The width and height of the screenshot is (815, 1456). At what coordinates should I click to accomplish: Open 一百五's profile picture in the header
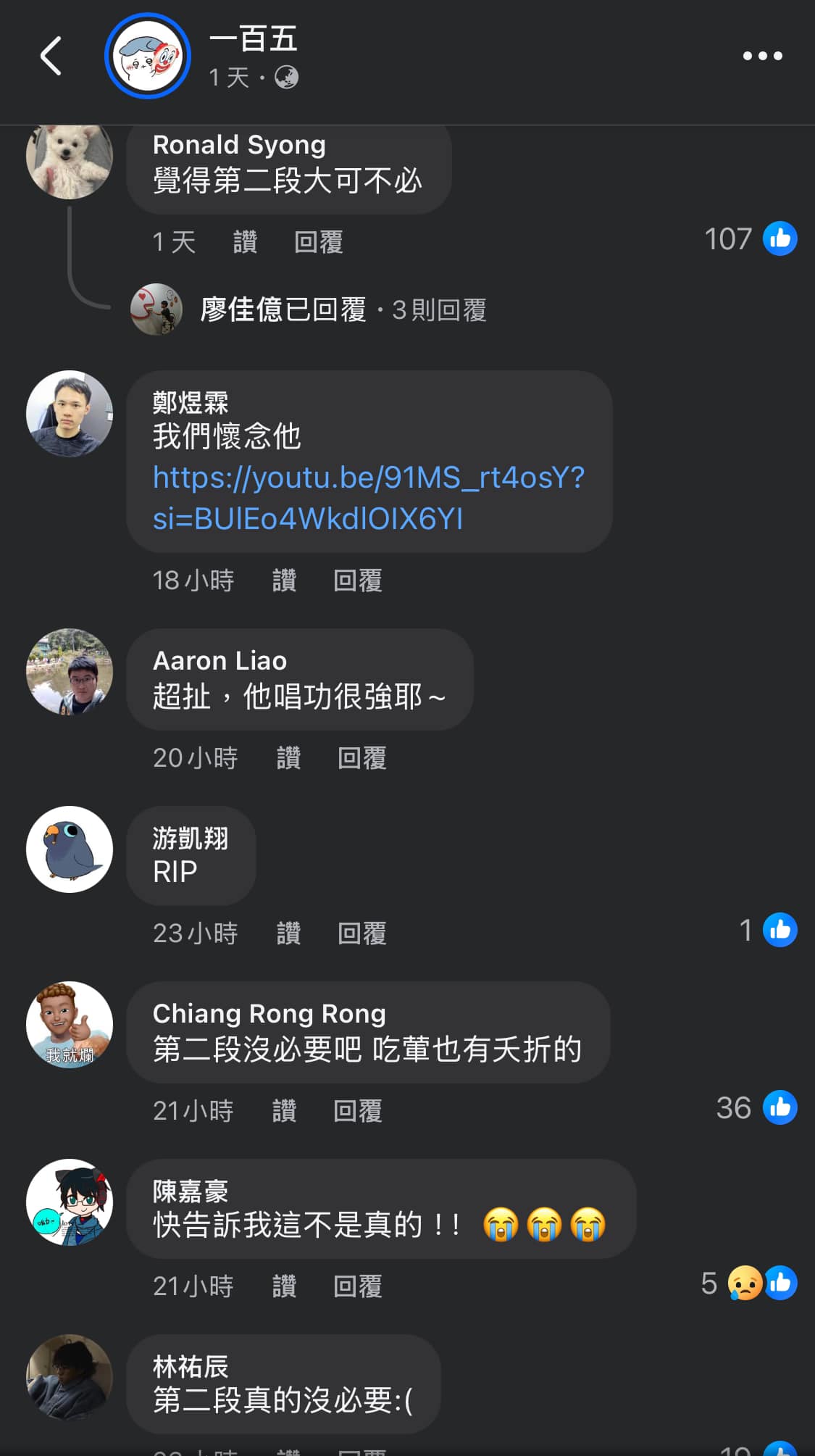148,56
